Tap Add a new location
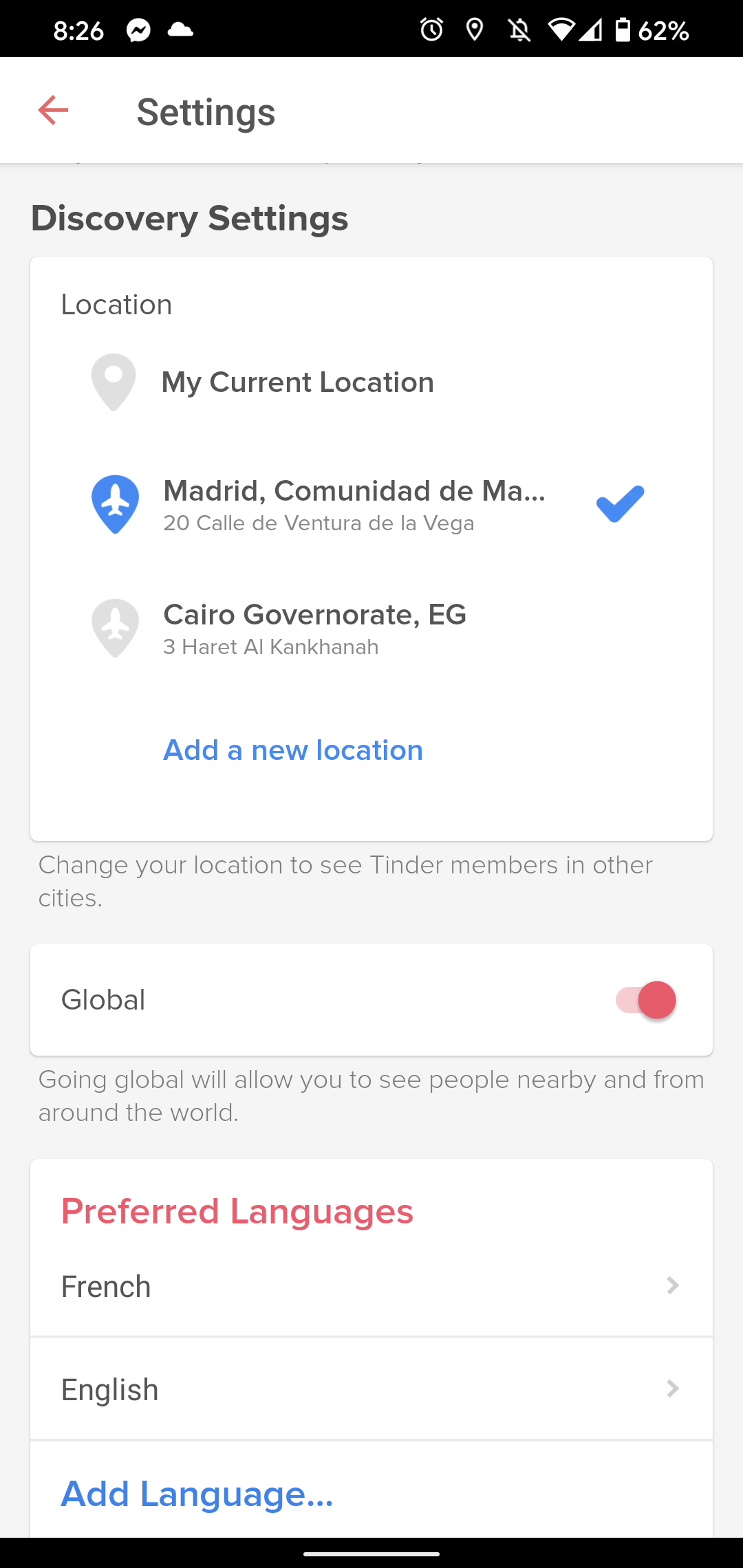This screenshot has width=743, height=1568. (292, 750)
